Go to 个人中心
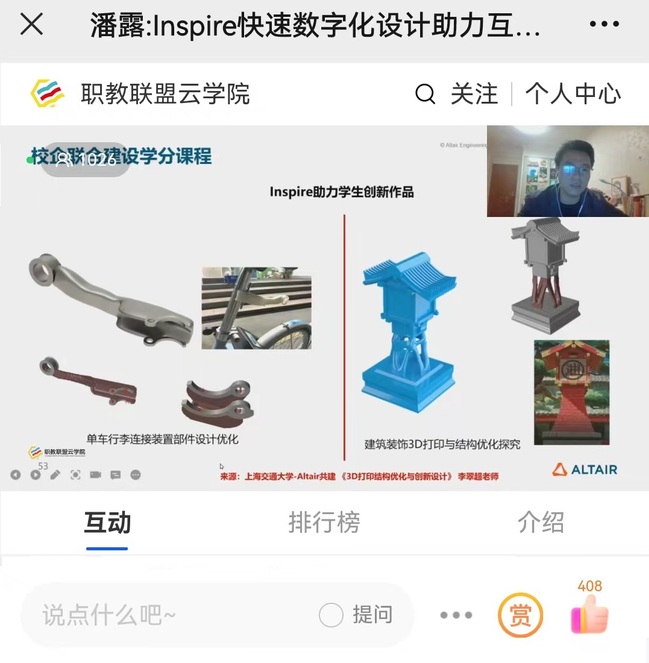649x663 pixels. (573, 94)
